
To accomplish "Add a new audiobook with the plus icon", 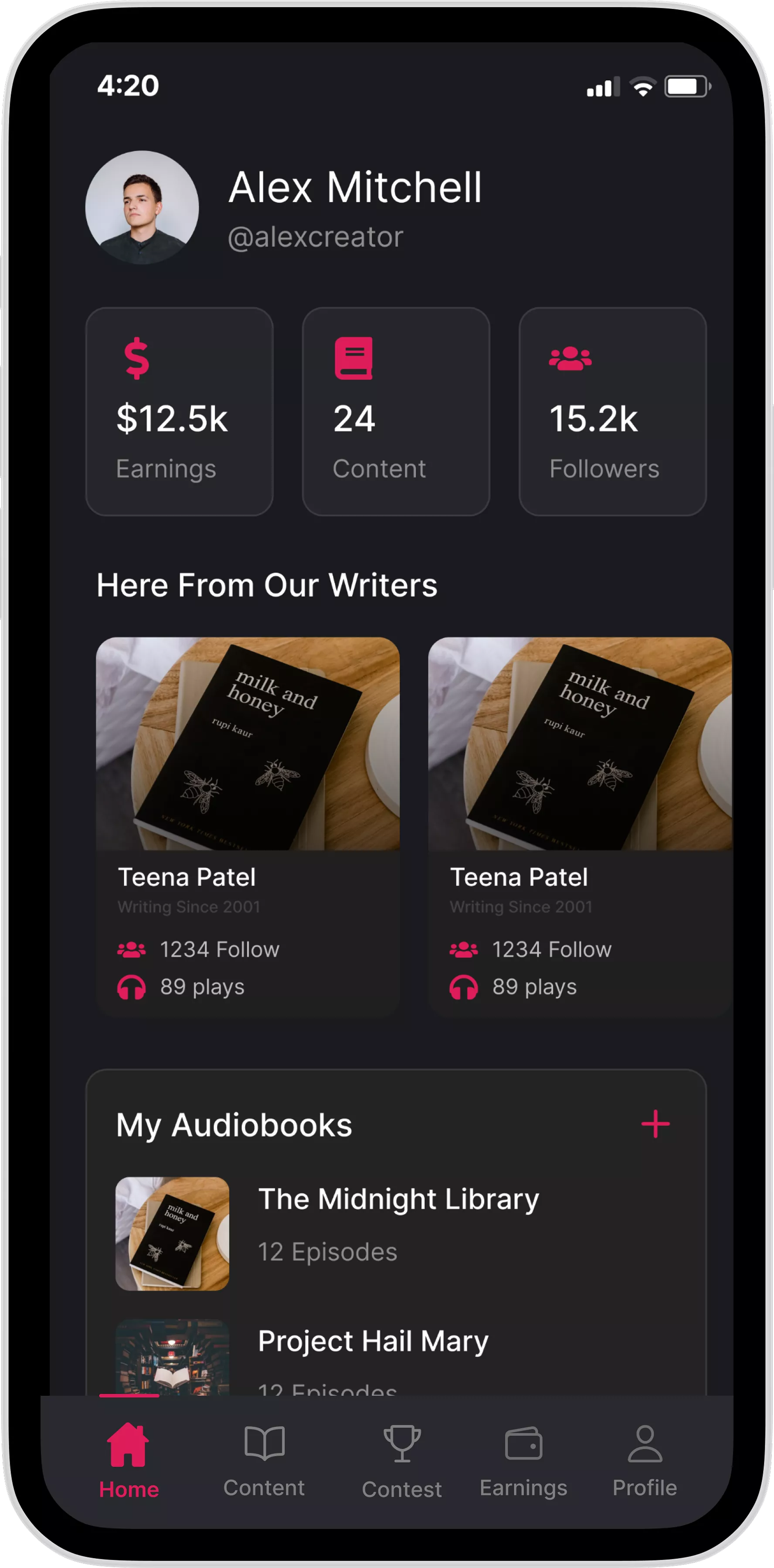I will (x=655, y=1124).
